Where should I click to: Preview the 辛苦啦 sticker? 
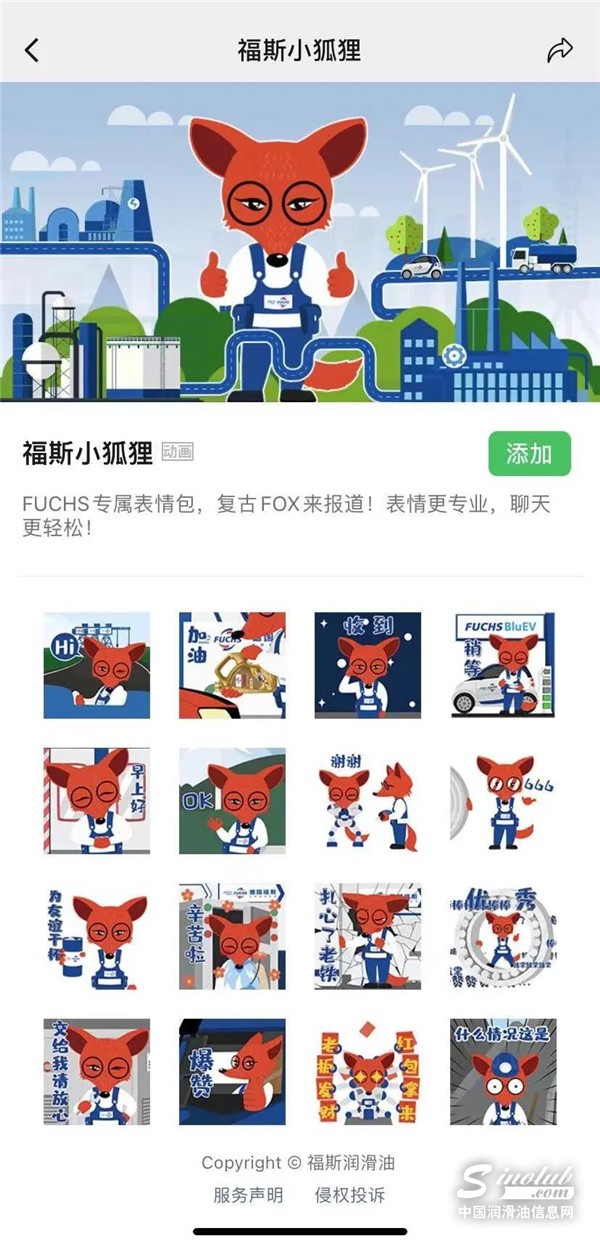(232, 936)
